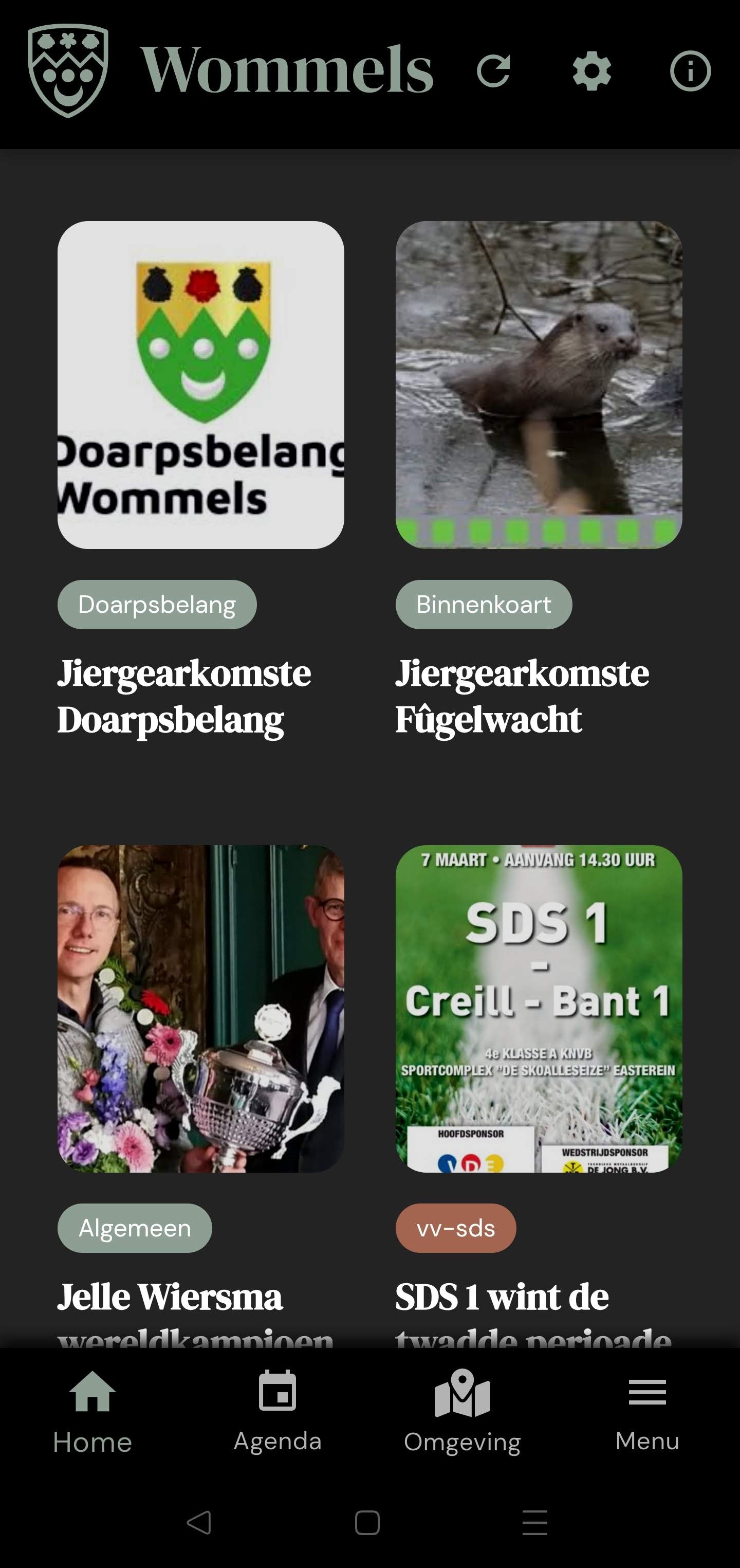Switch to the Omgeving tab
The width and height of the screenshot is (740, 1568).
point(462,1412)
